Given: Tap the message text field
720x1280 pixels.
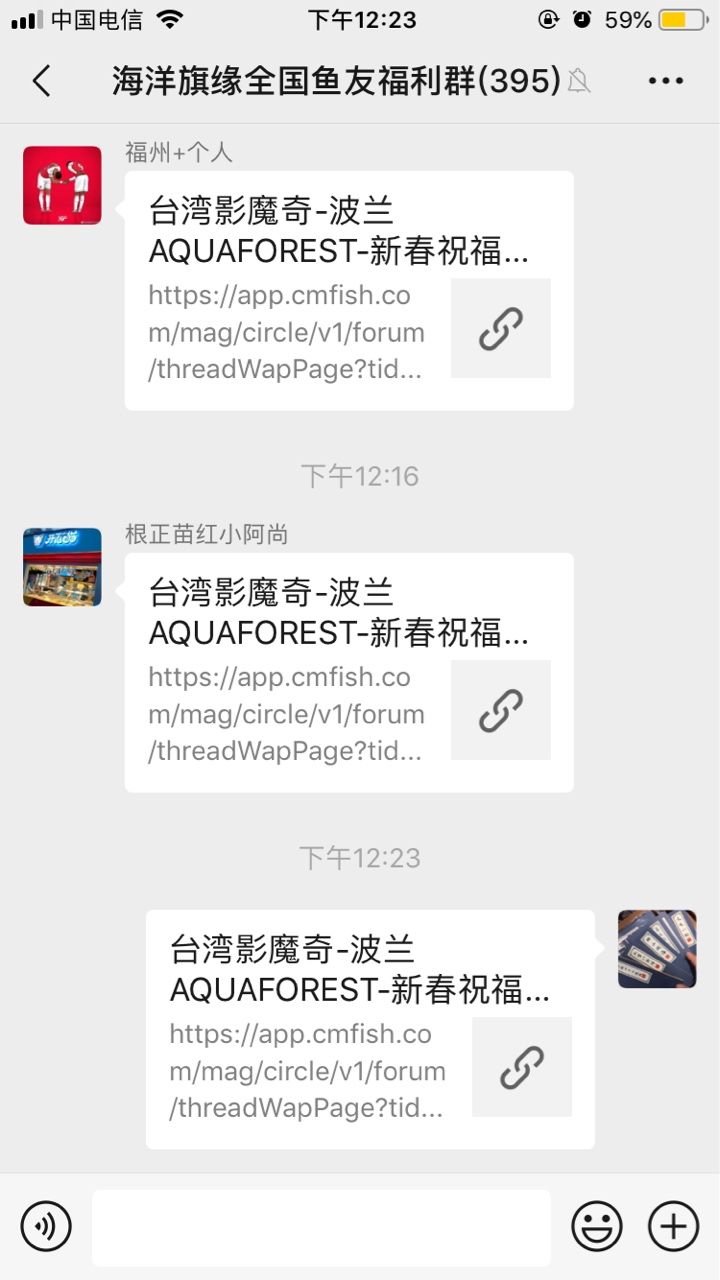Looking at the screenshot, I should pyautogui.click(x=321, y=1227).
